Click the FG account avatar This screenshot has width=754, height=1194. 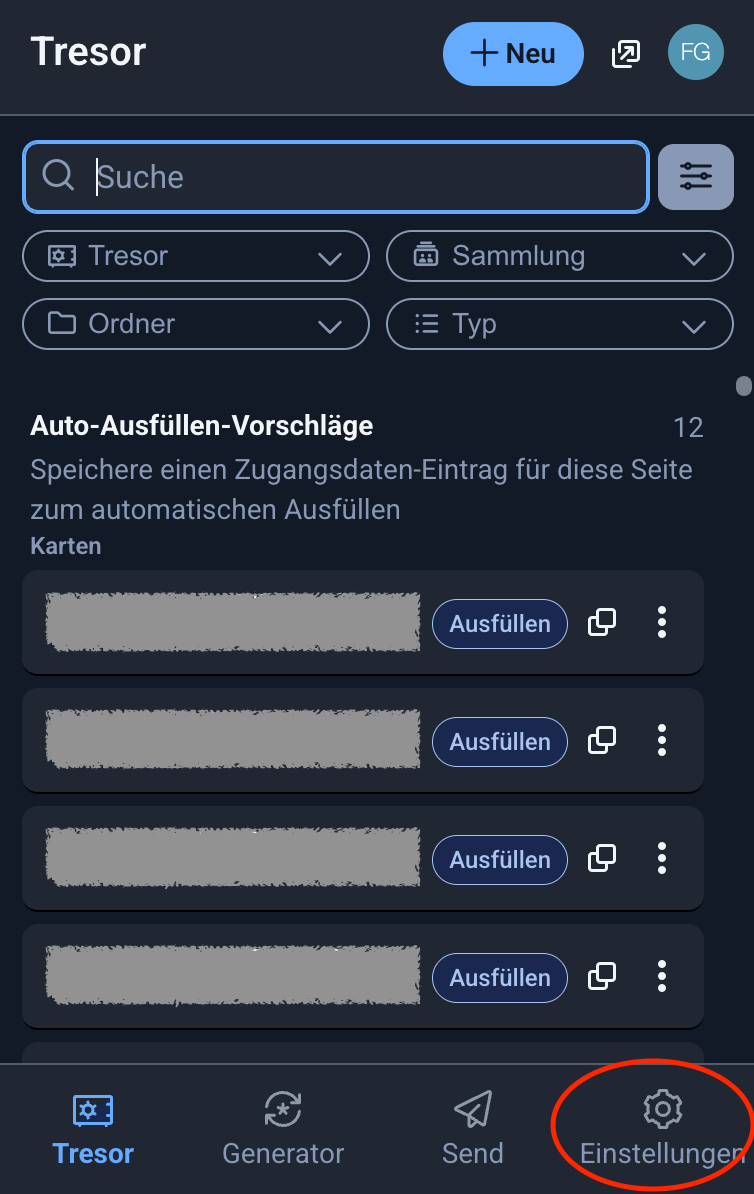point(695,51)
